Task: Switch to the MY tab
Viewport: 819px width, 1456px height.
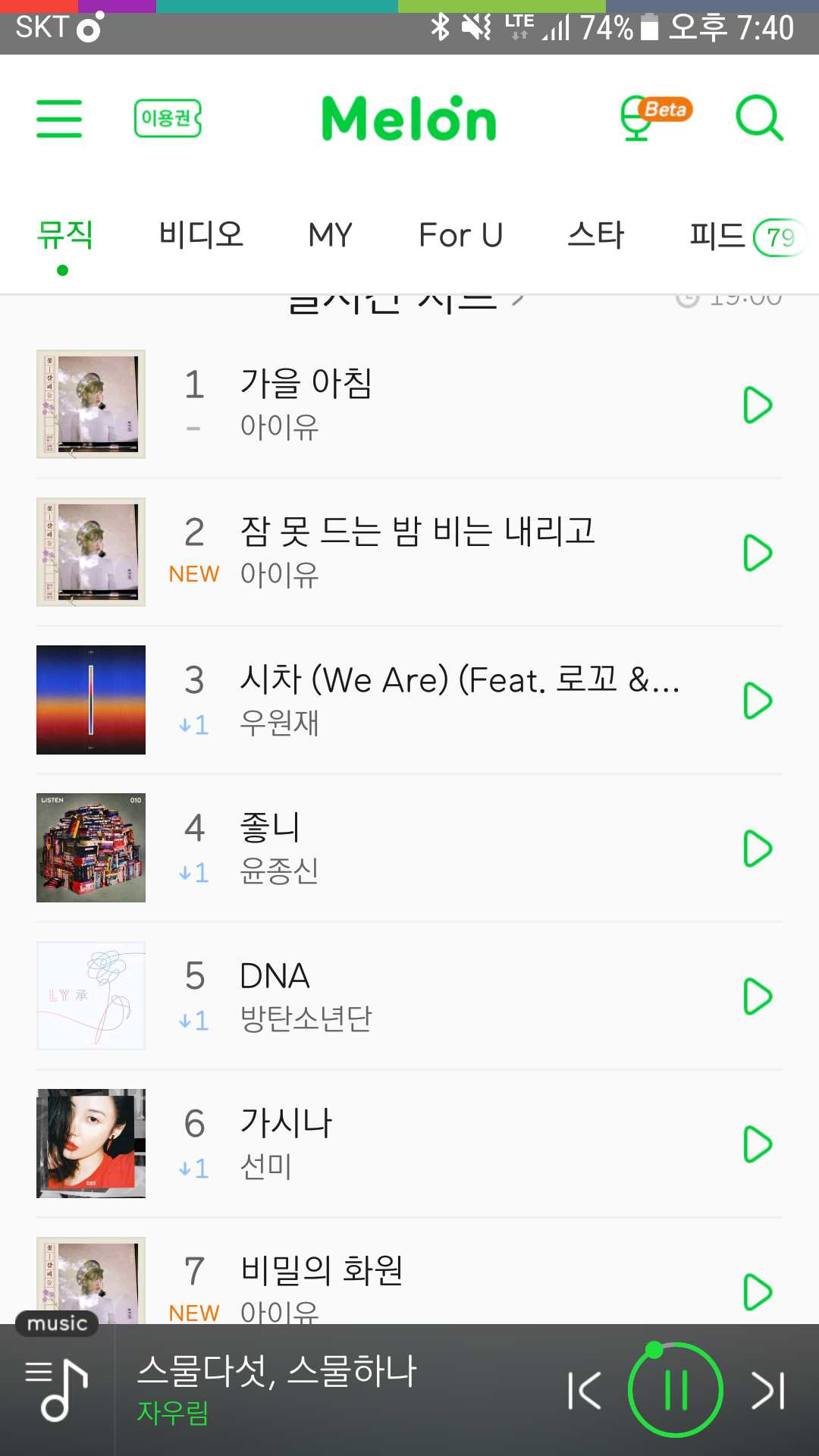Action: (x=330, y=235)
